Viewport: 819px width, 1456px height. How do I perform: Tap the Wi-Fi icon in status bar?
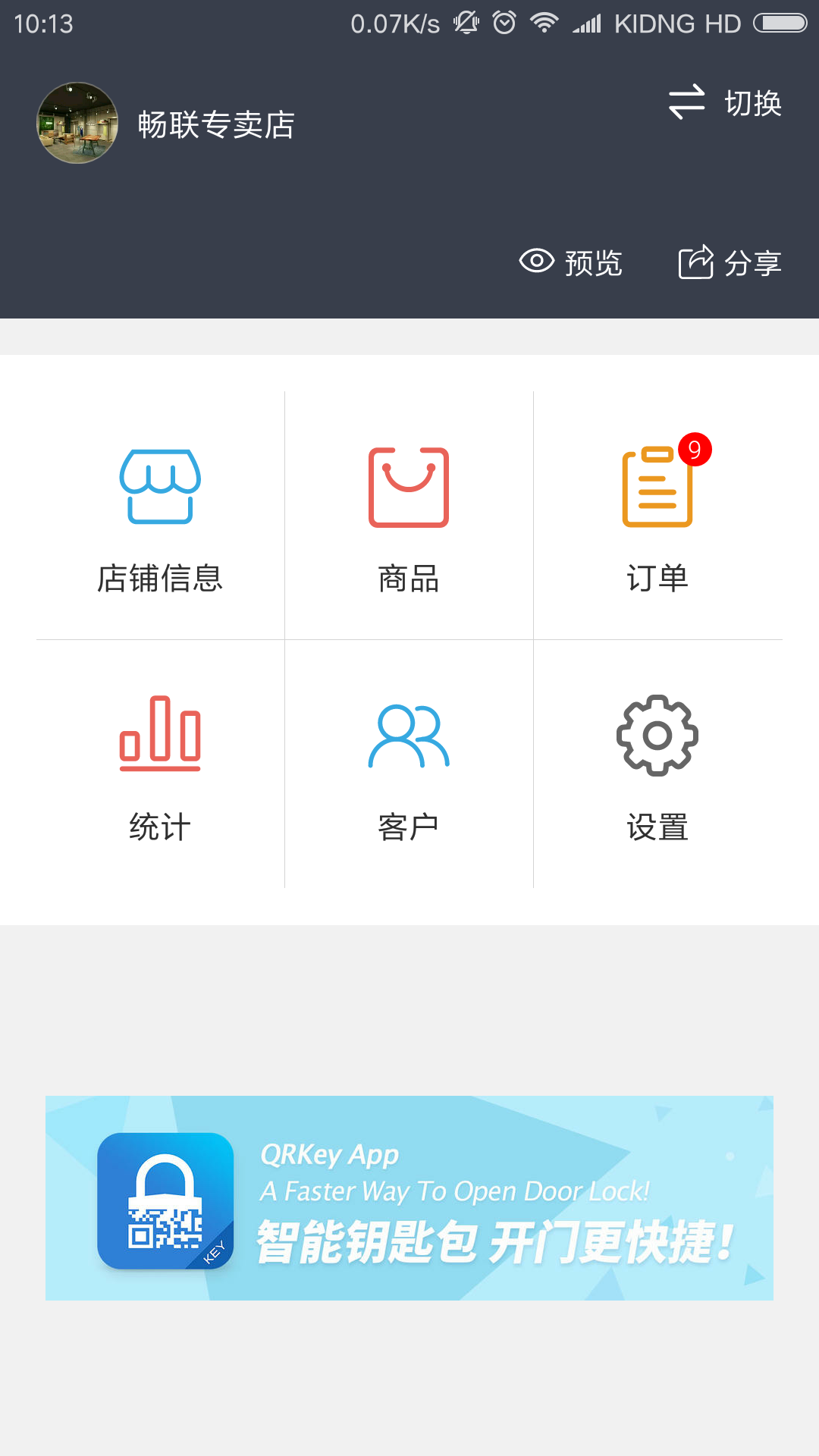tap(545, 23)
